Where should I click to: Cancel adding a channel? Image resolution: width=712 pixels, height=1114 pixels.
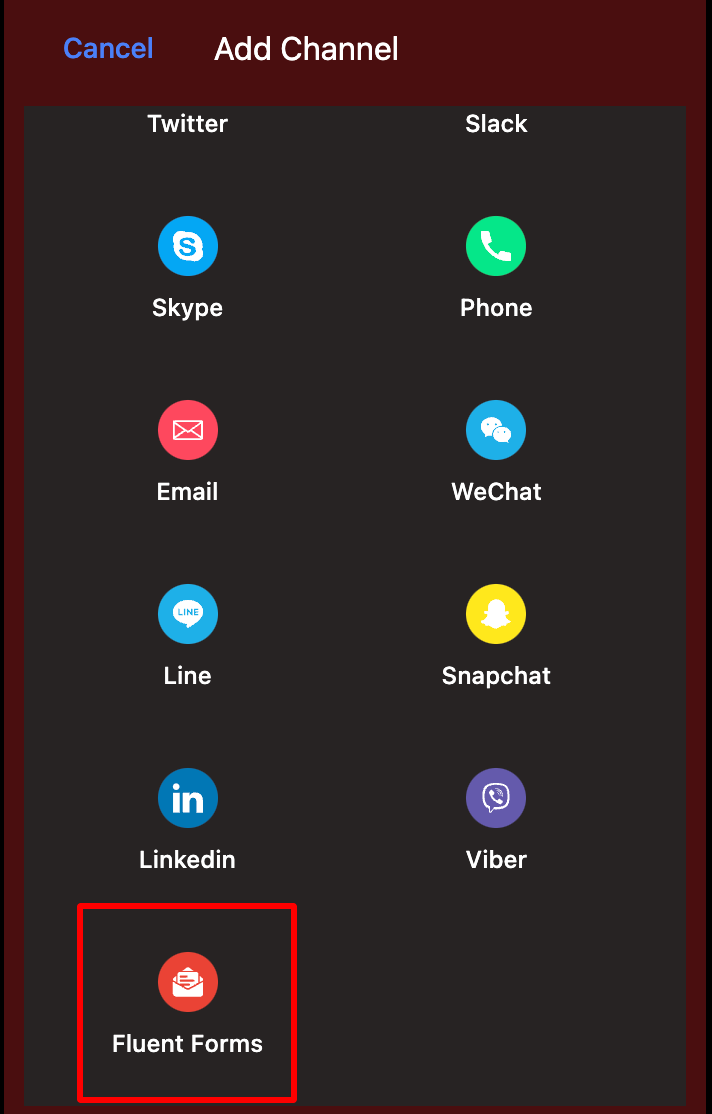click(108, 48)
